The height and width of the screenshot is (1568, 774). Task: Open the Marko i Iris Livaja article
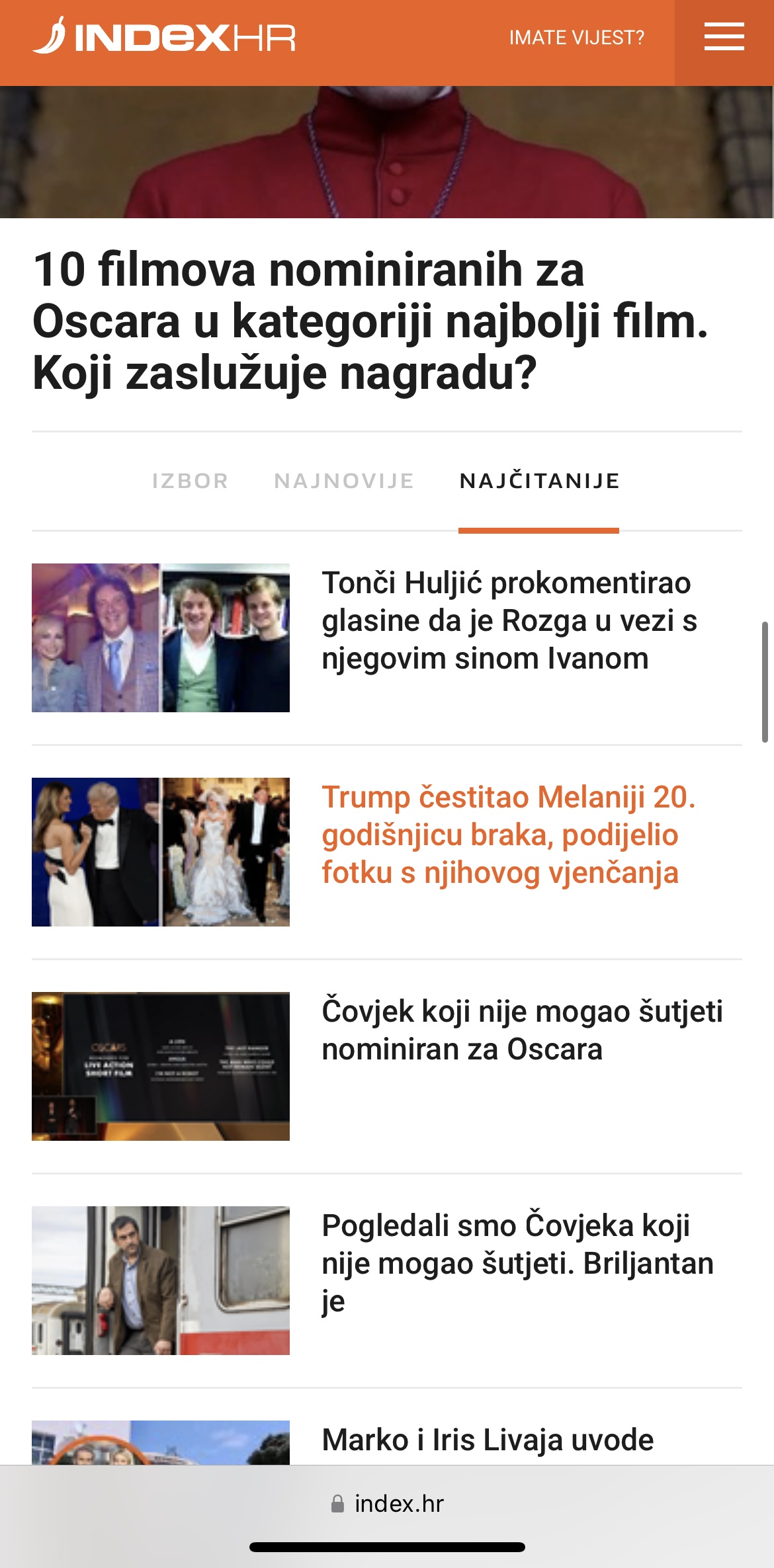[488, 1440]
